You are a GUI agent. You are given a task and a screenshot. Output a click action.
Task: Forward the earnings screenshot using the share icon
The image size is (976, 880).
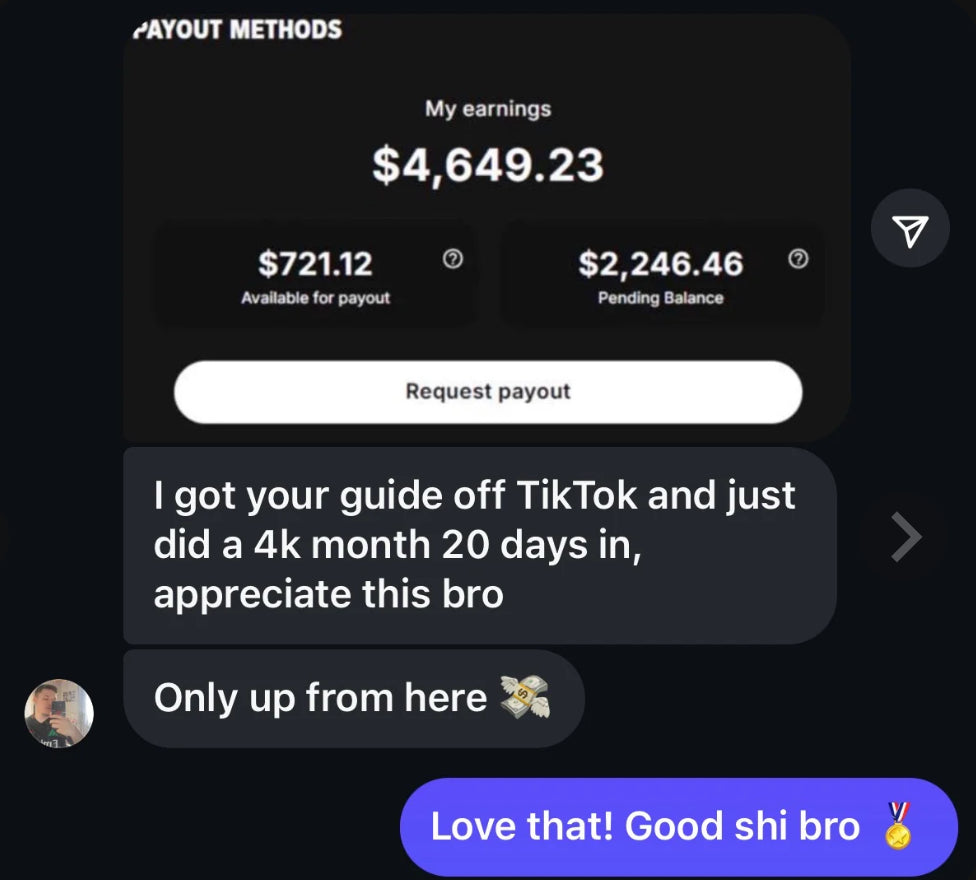point(909,229)
